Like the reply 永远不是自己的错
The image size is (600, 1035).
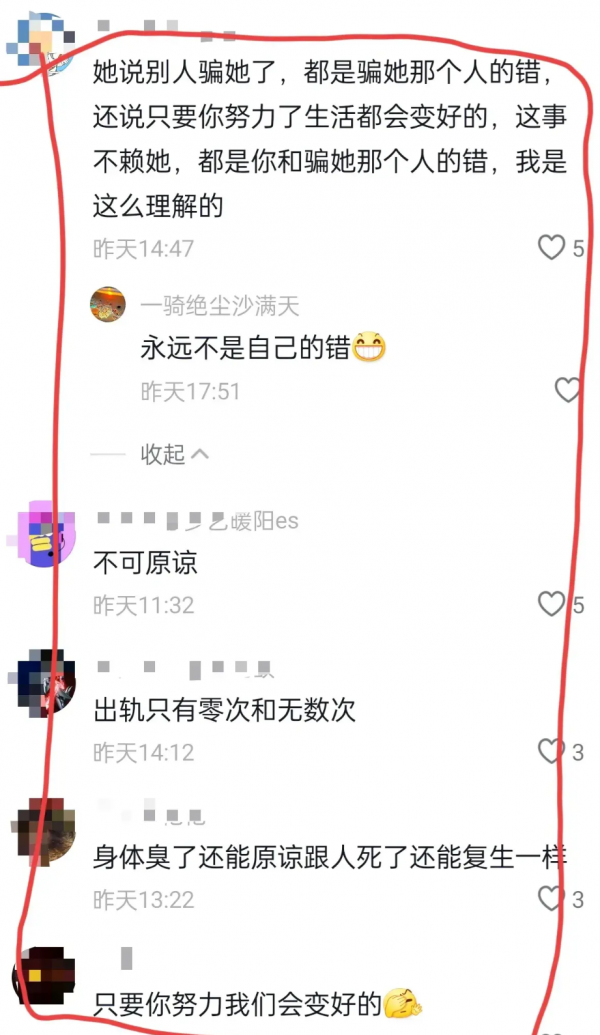[x=567, y=391]
